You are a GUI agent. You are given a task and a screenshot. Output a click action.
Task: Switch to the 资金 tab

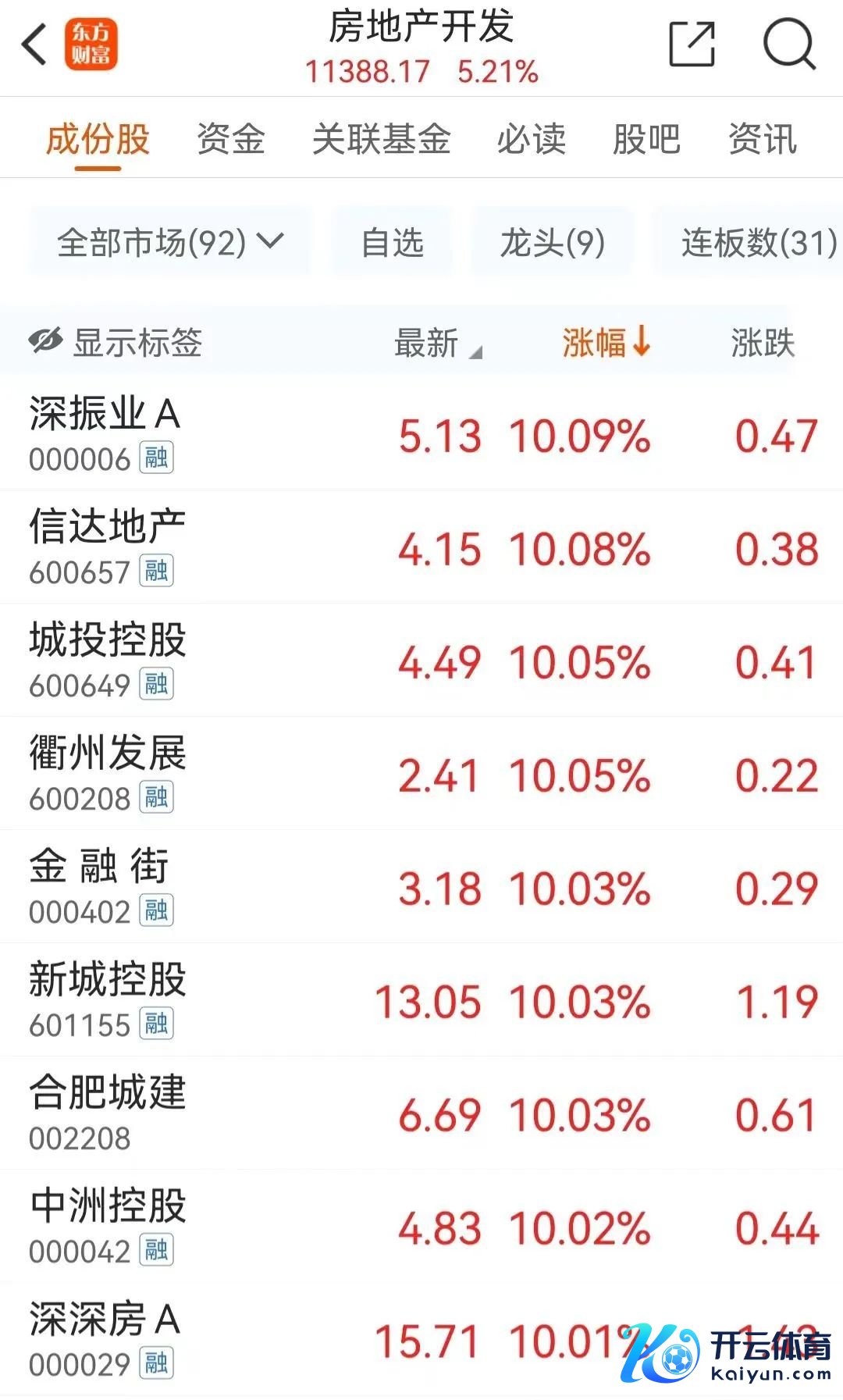(x=230, y=140)
